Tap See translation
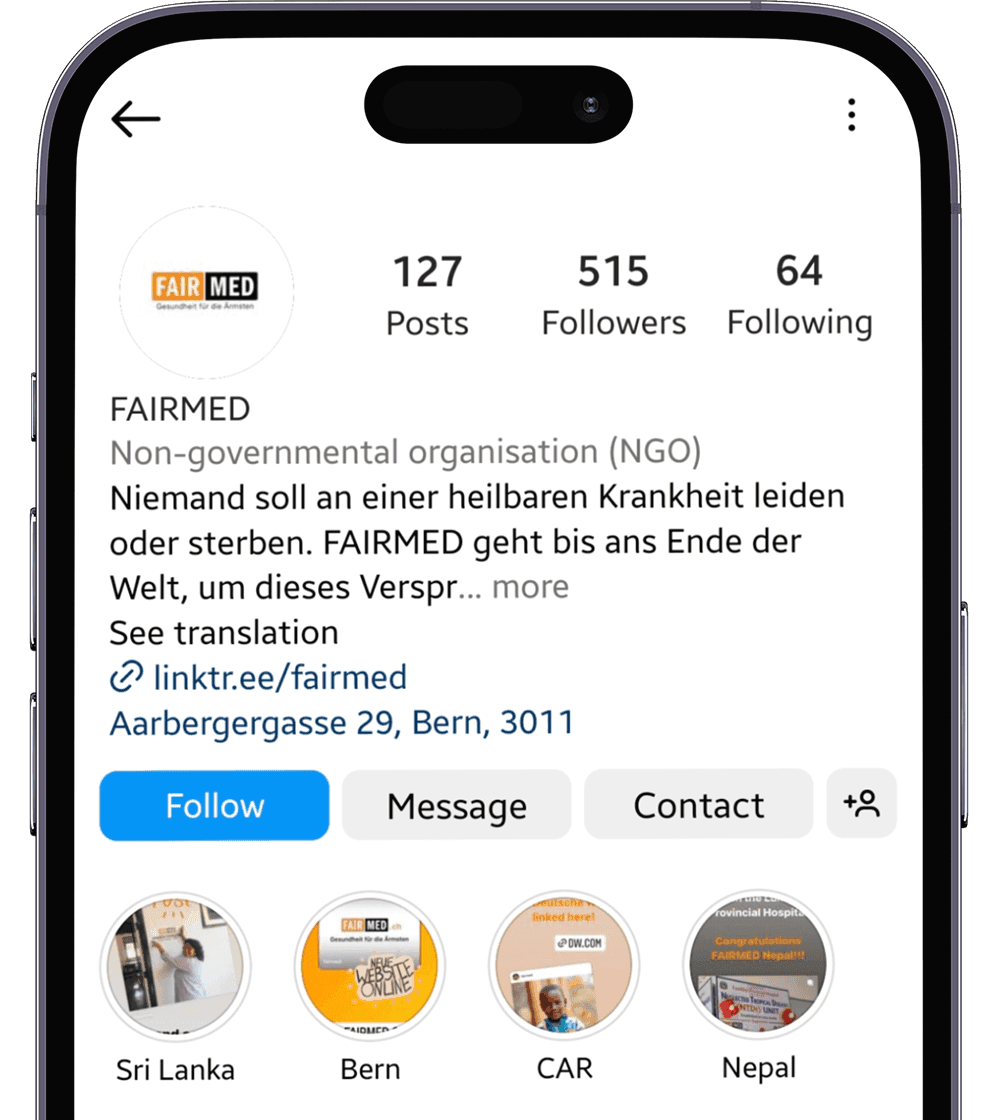 [x=224, y=633]
